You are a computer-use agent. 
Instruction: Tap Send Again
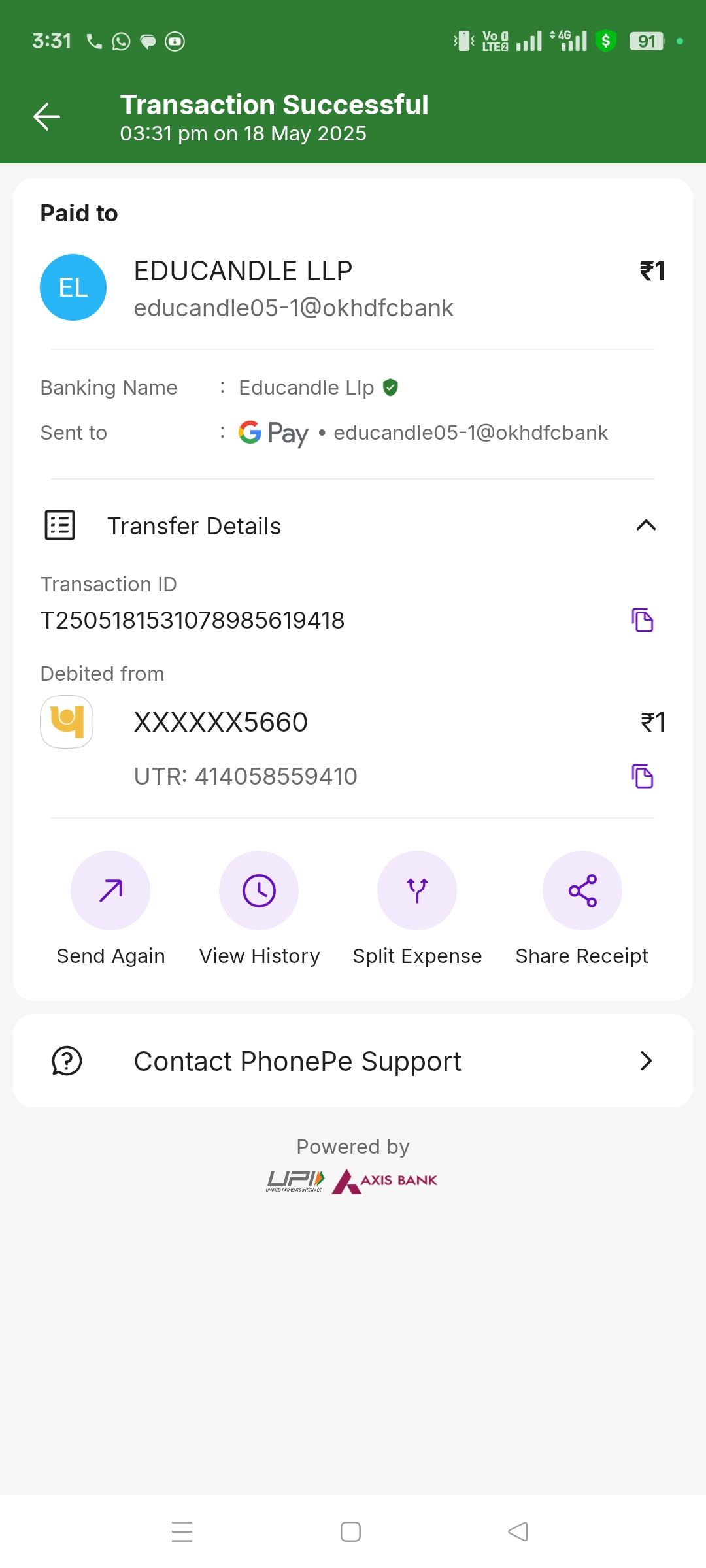pos(110,891)
